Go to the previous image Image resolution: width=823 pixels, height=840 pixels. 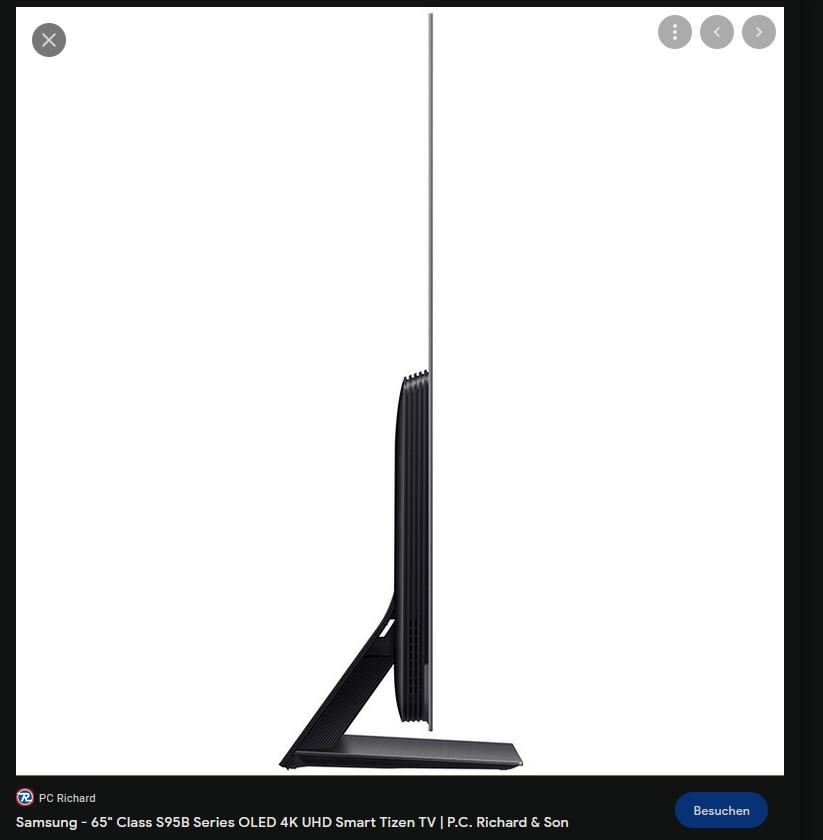(x=717, y=32)
